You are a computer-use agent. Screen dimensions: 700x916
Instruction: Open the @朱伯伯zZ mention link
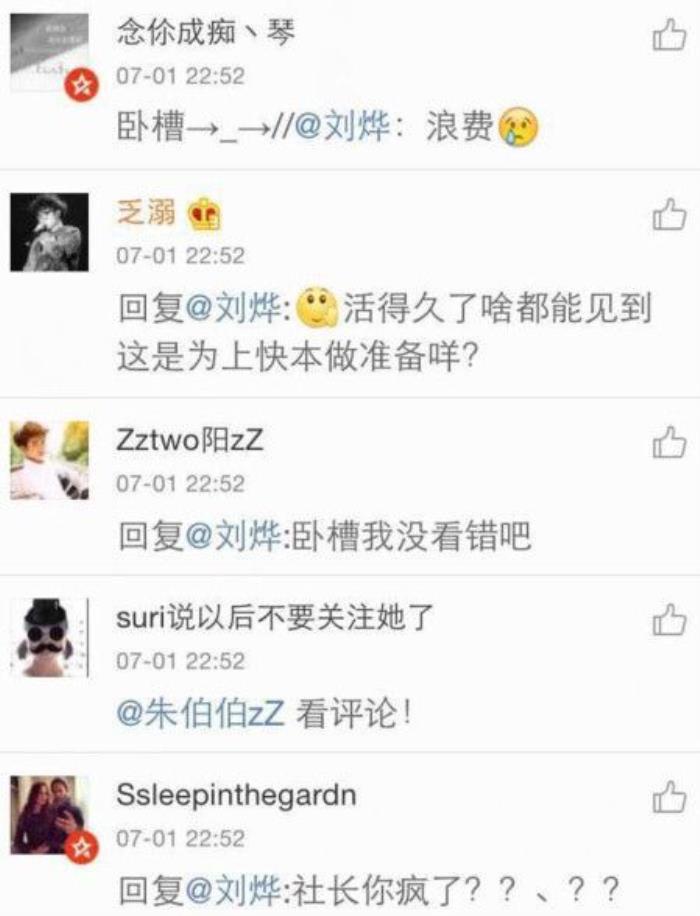[202, 714]
